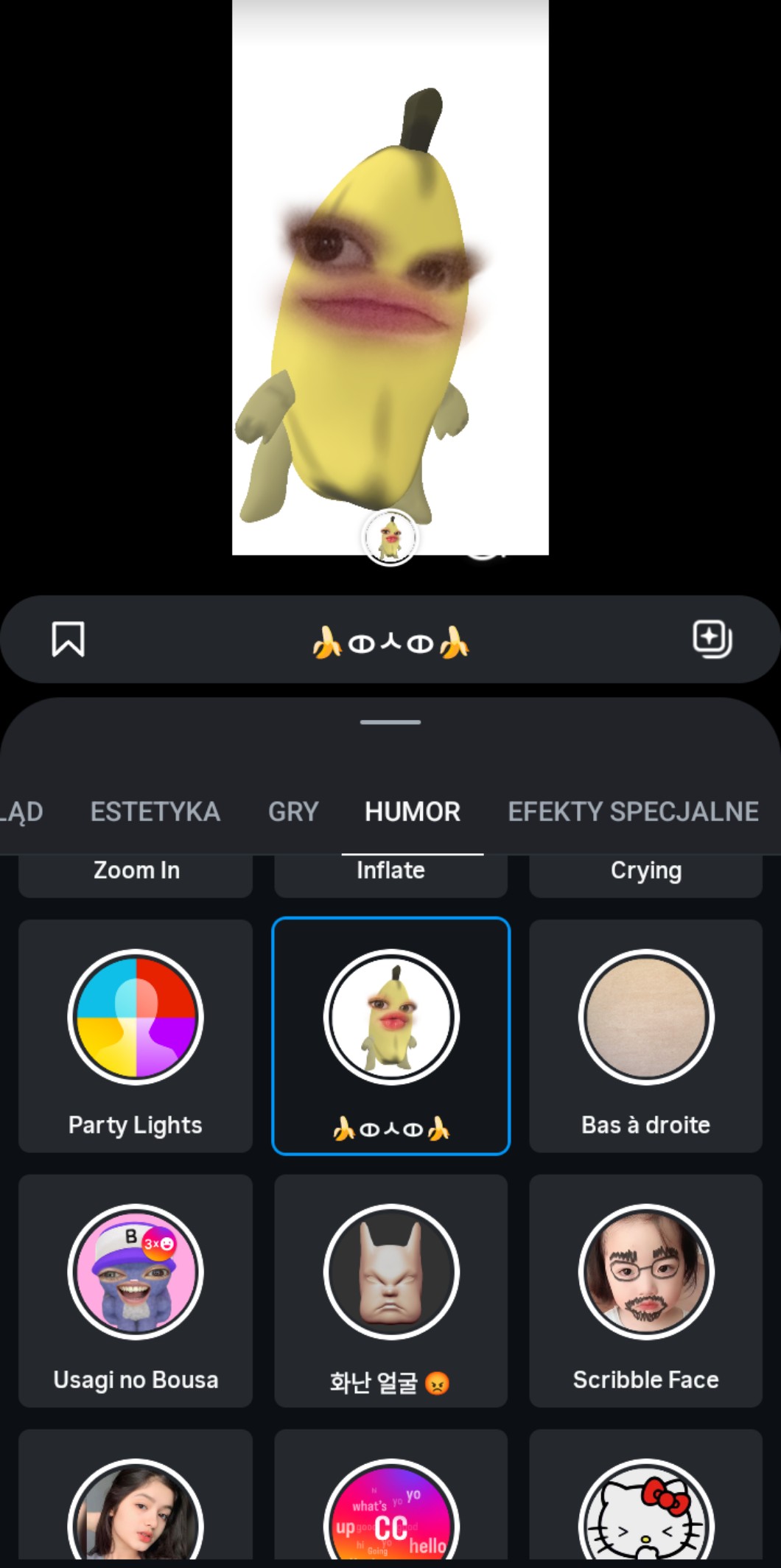Image resolution: width=781 pixels, height=1568 pixels.
Task: Choose the Inflate effect
Action: tap(390, 875)
